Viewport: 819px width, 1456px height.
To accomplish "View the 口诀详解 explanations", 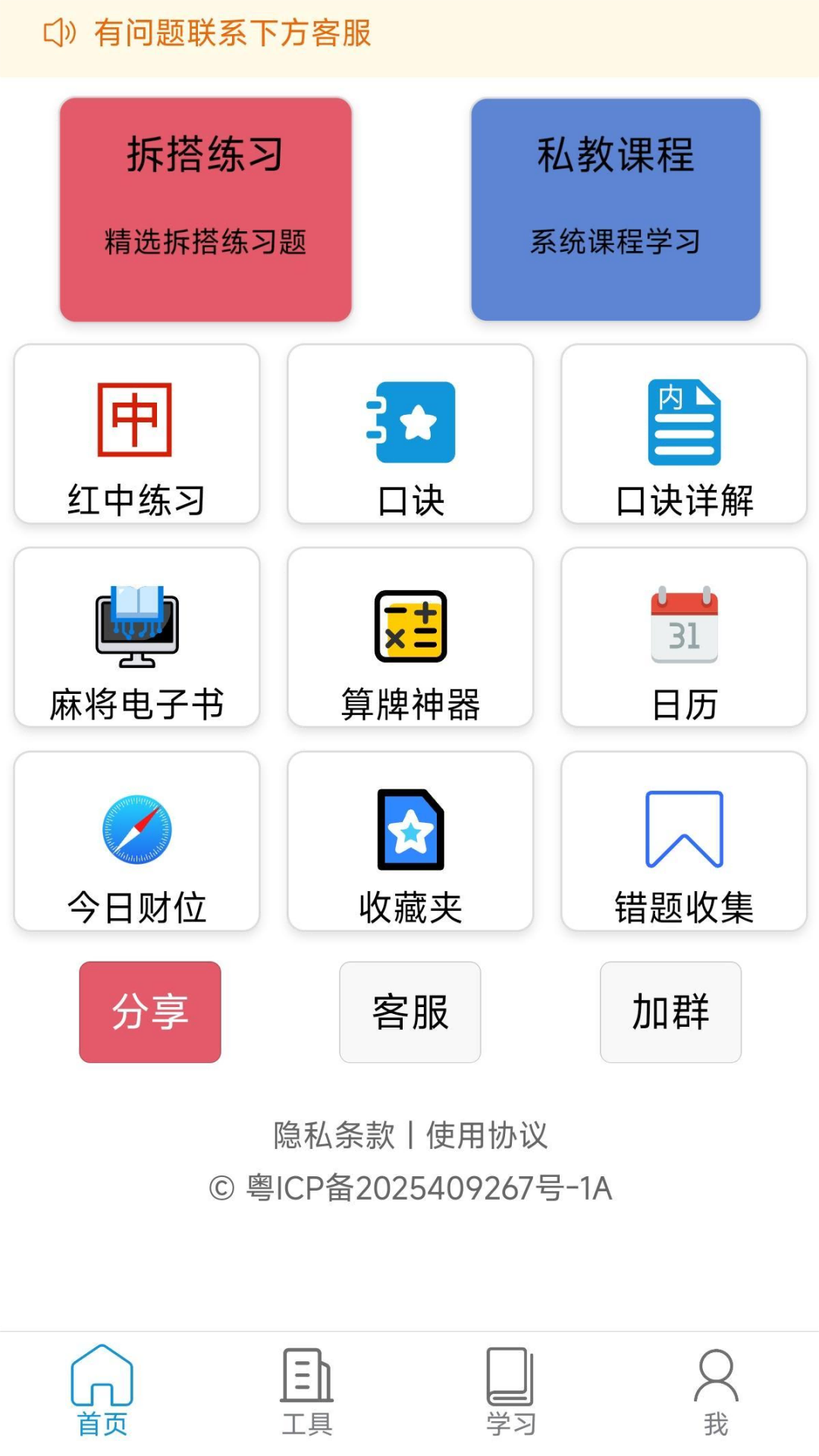I will coord(683,434).
